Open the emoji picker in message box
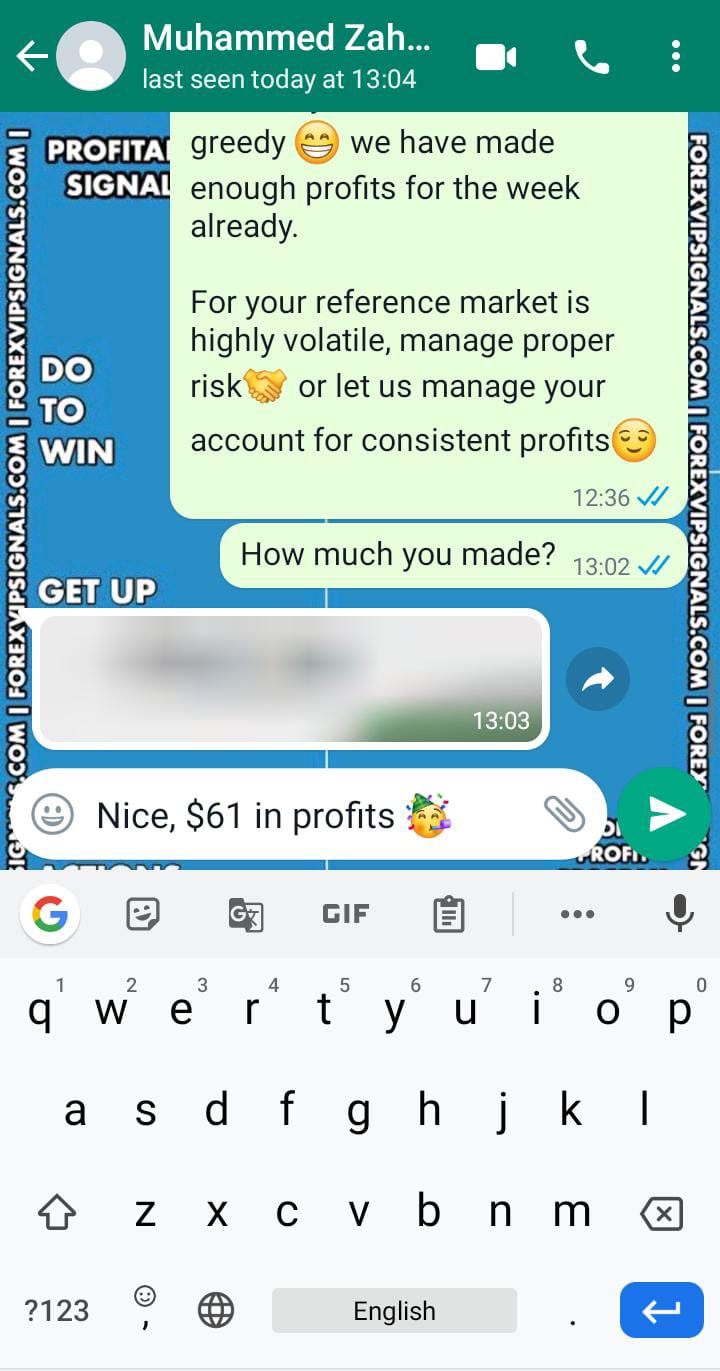 click(x=52, y=815)
